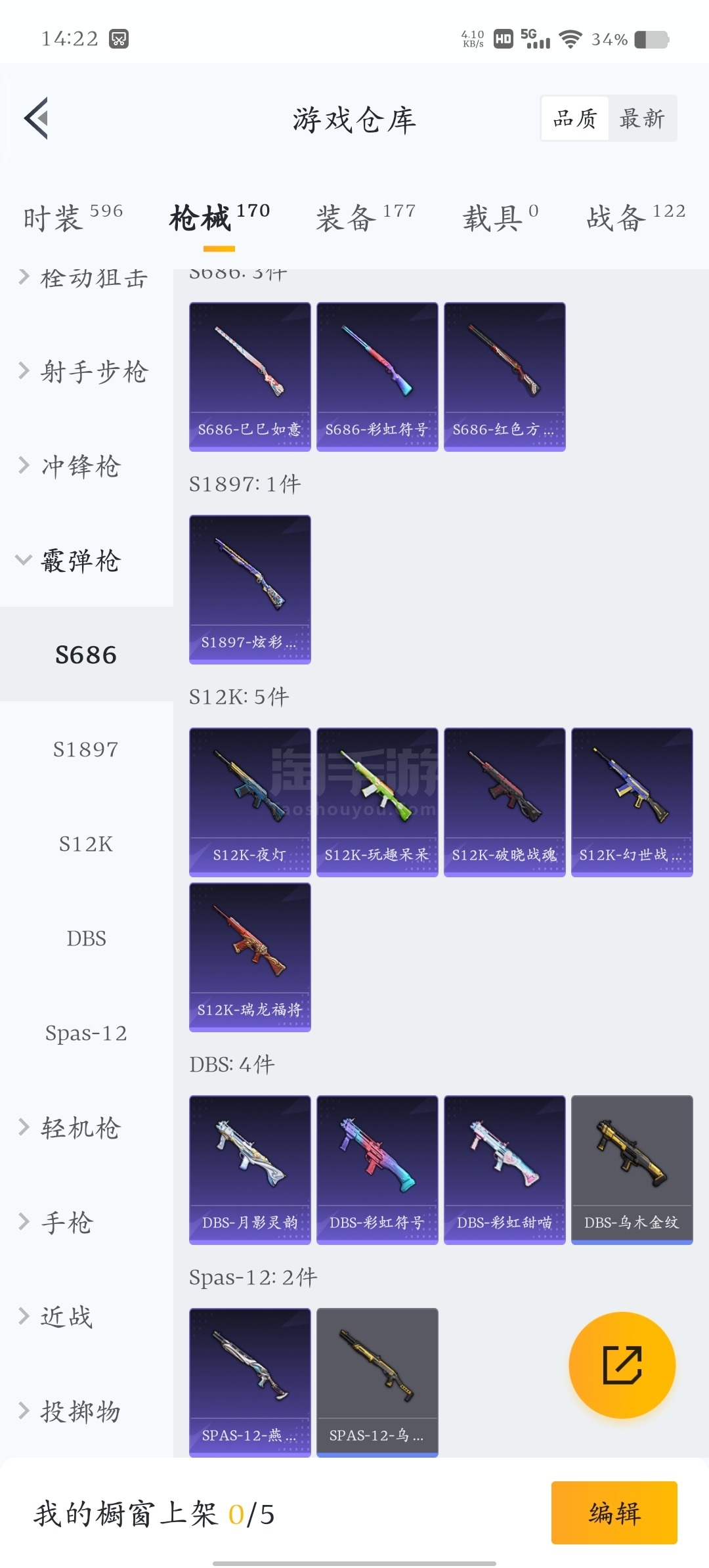The width and height of the screenshot is (709, 1568).
Task: Open the S12K-玩趣呆呆 skin
Action: point(377,802)
